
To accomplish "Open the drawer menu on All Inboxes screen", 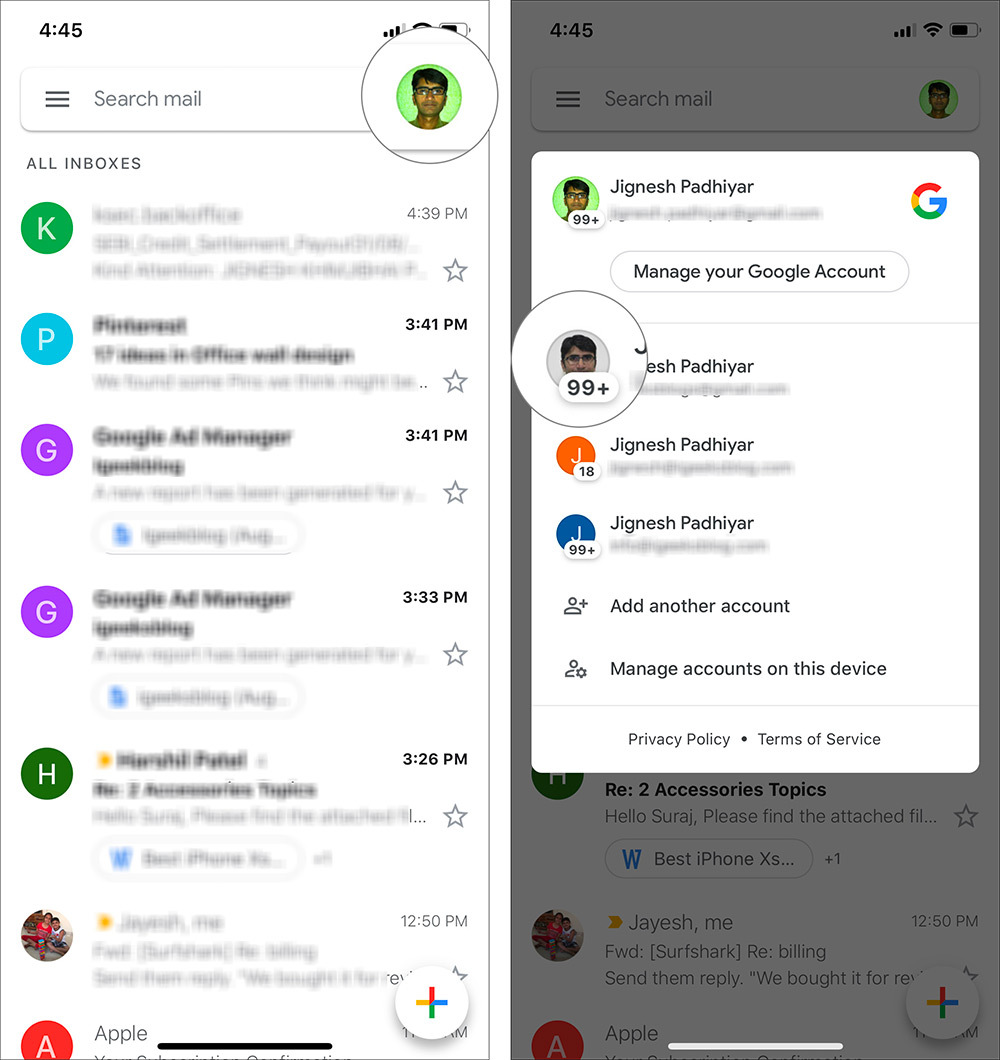I will (57, 99).
